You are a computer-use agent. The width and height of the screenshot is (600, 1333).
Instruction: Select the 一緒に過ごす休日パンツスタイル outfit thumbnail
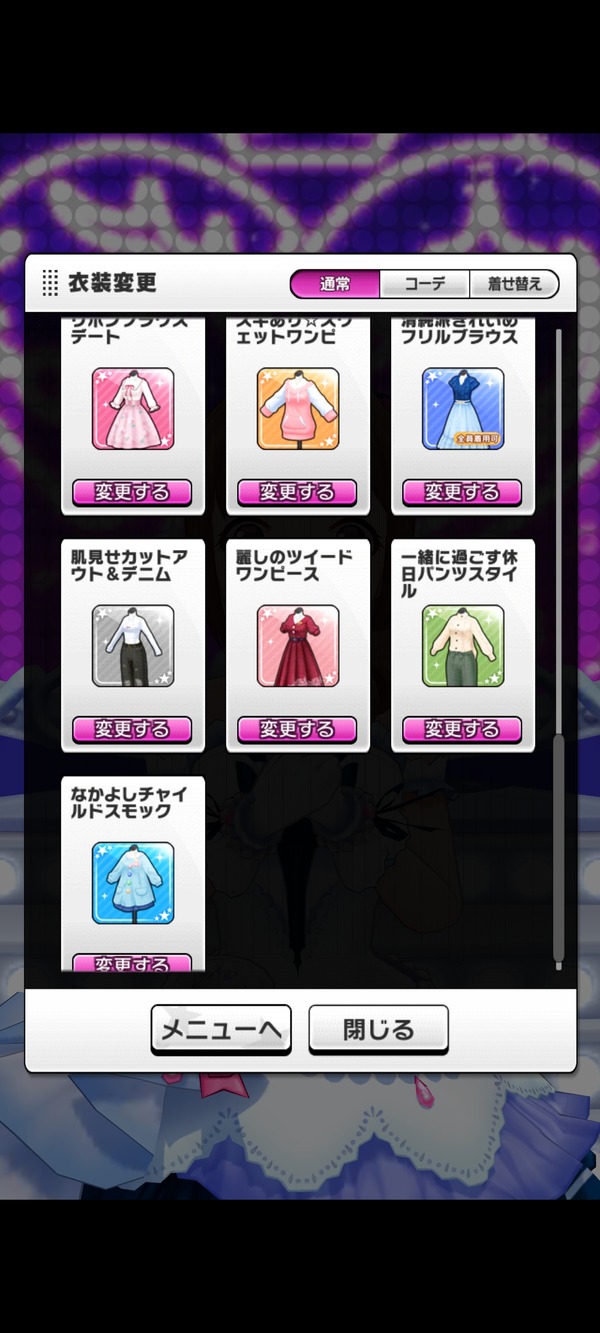point(463,646)
